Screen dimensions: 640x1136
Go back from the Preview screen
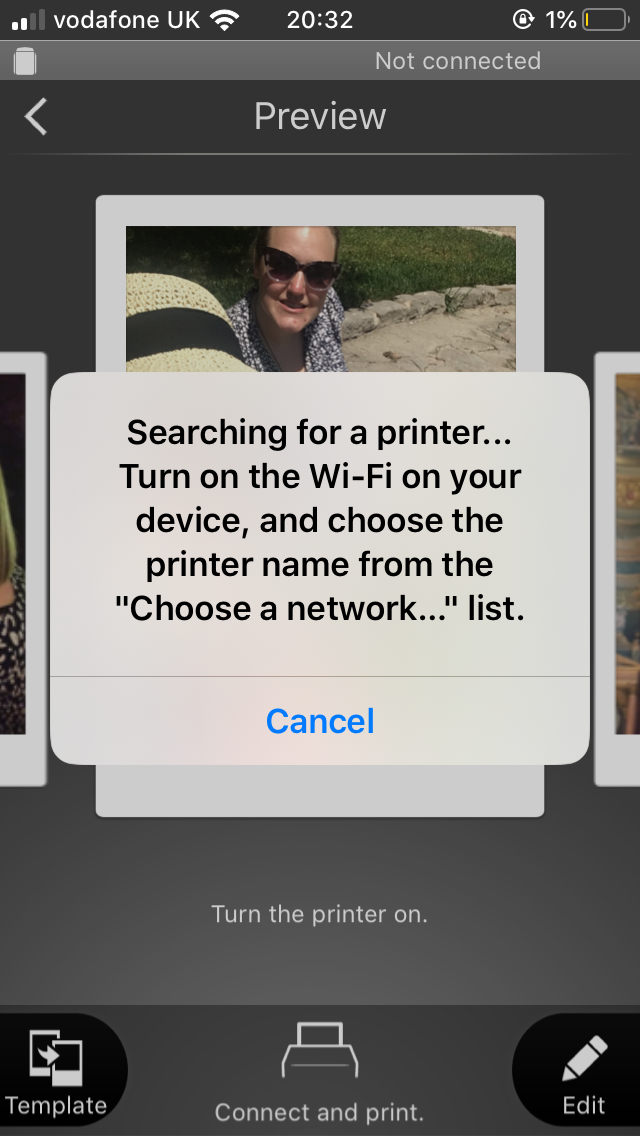36,117
